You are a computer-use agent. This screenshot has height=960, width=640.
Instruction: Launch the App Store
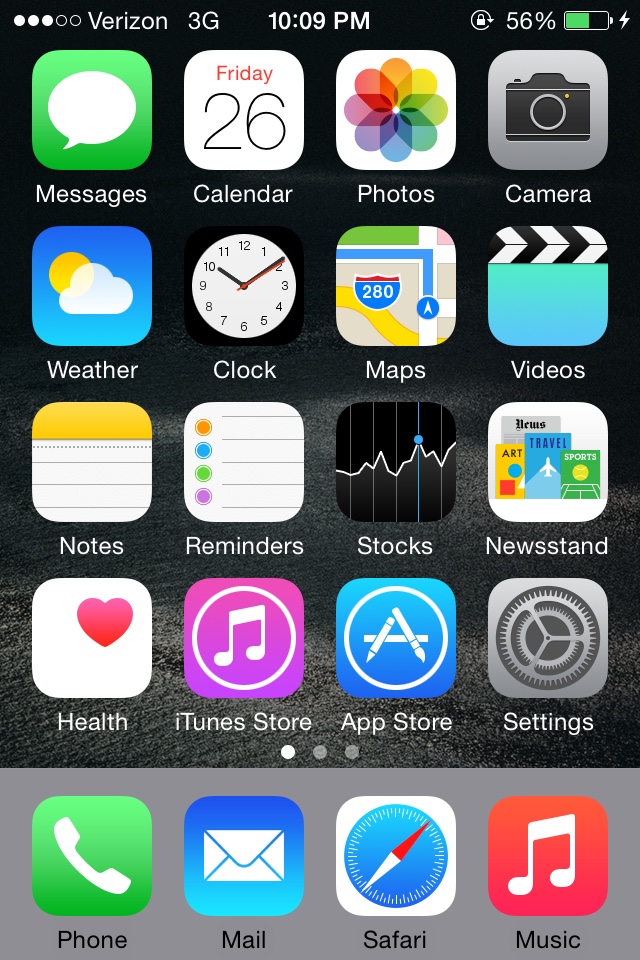pos(396,638)
